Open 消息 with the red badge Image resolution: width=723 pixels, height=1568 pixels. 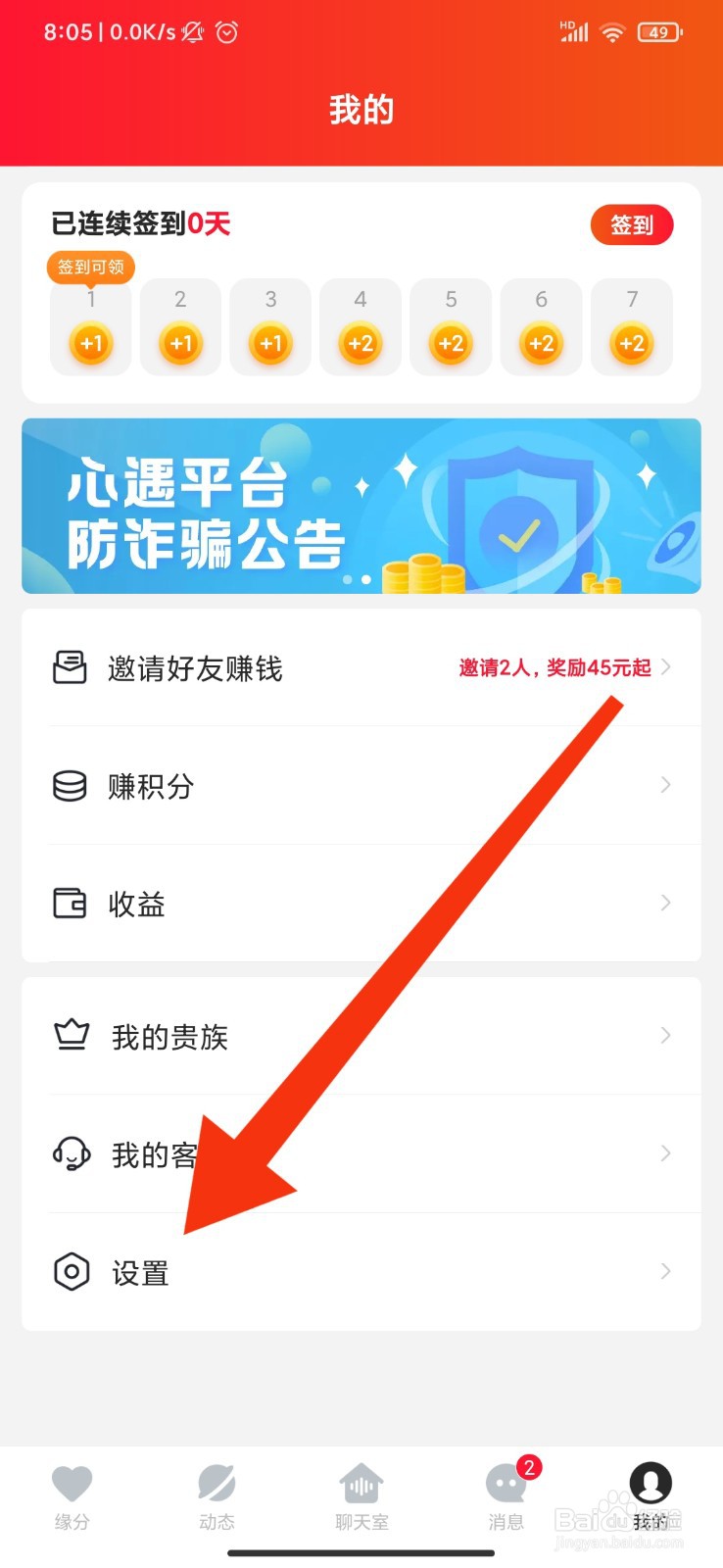(x=506, y=1496)
